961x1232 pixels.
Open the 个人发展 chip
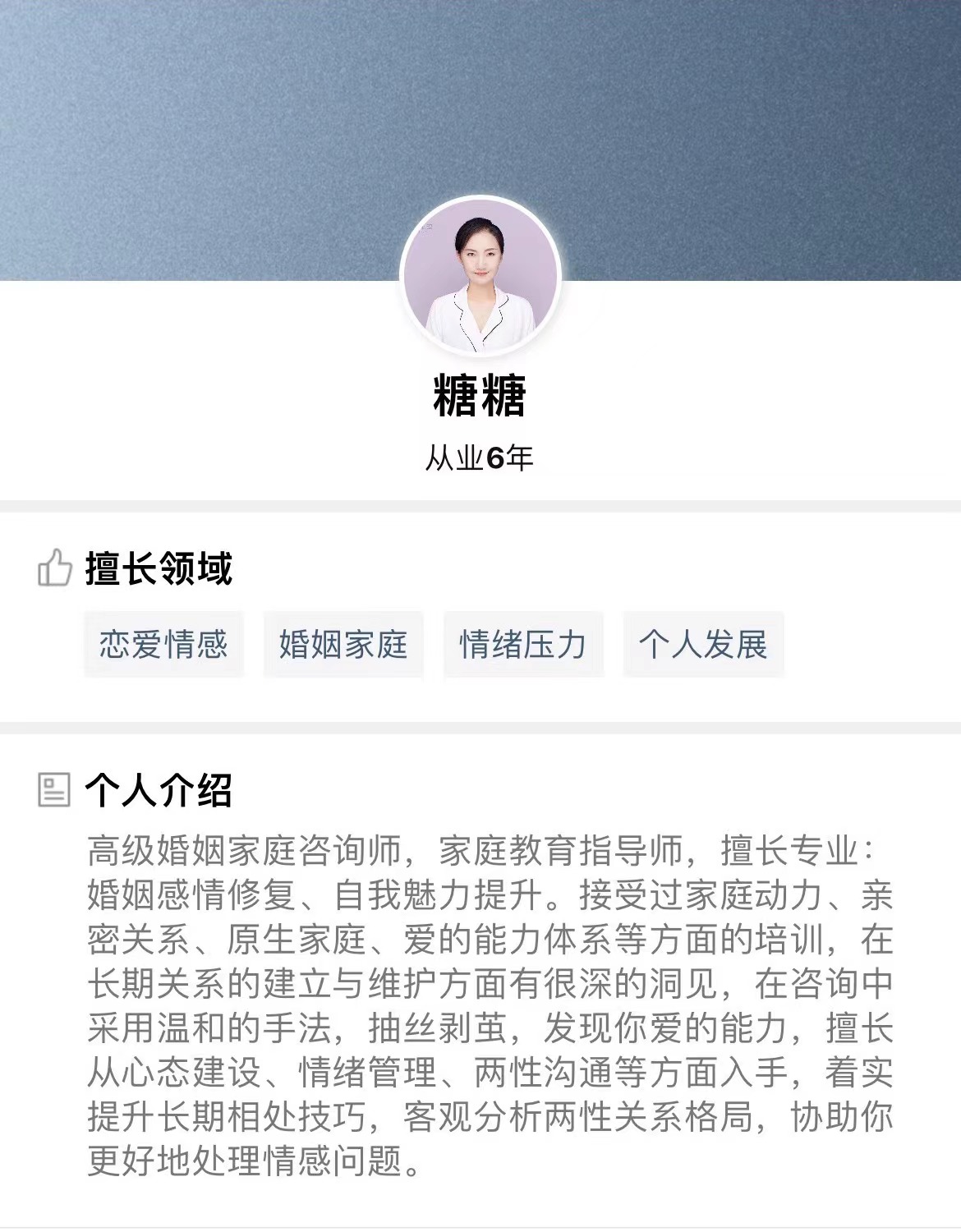[x=703, y=644]
